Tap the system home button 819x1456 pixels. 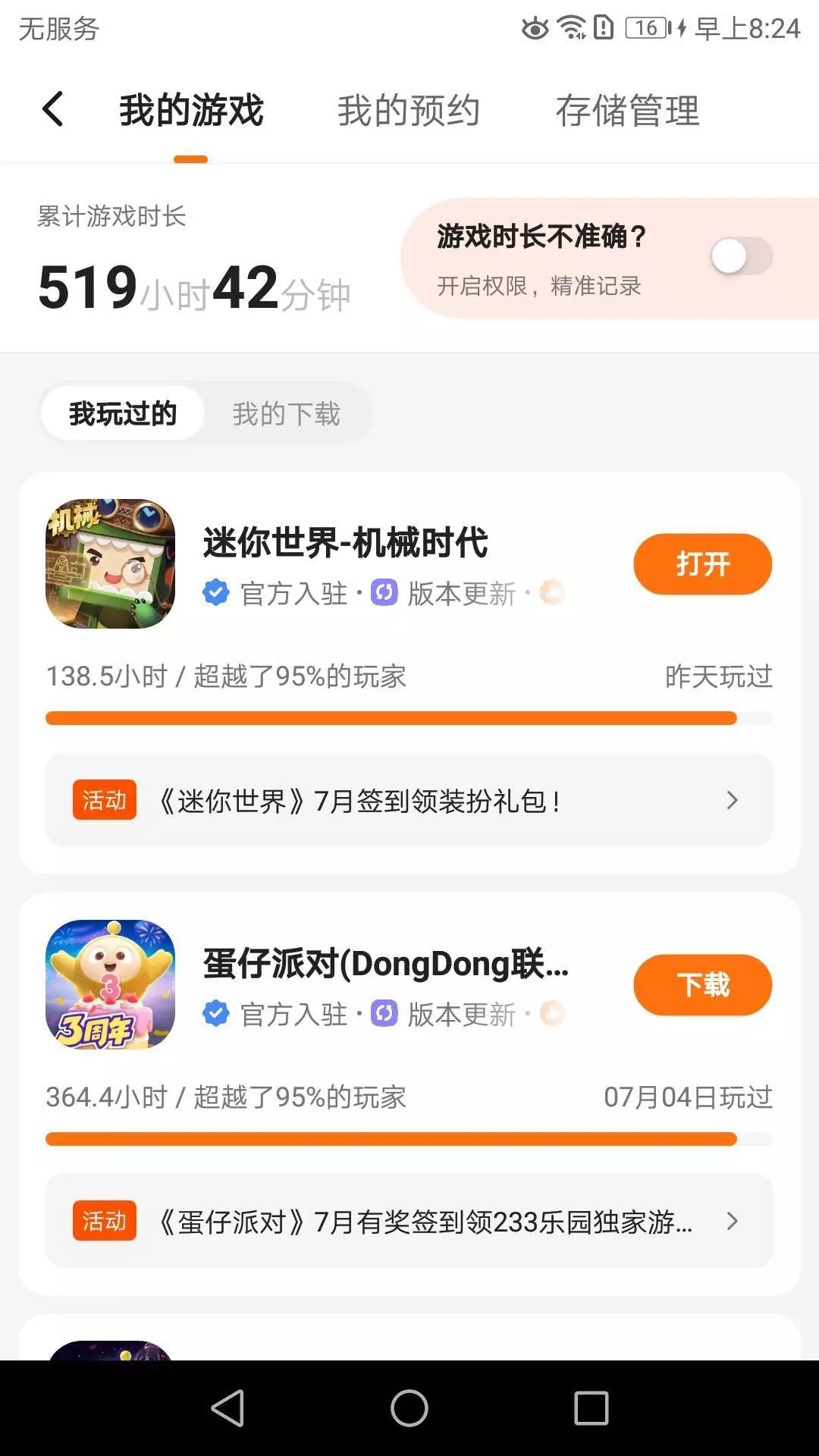click(409, 1408)
